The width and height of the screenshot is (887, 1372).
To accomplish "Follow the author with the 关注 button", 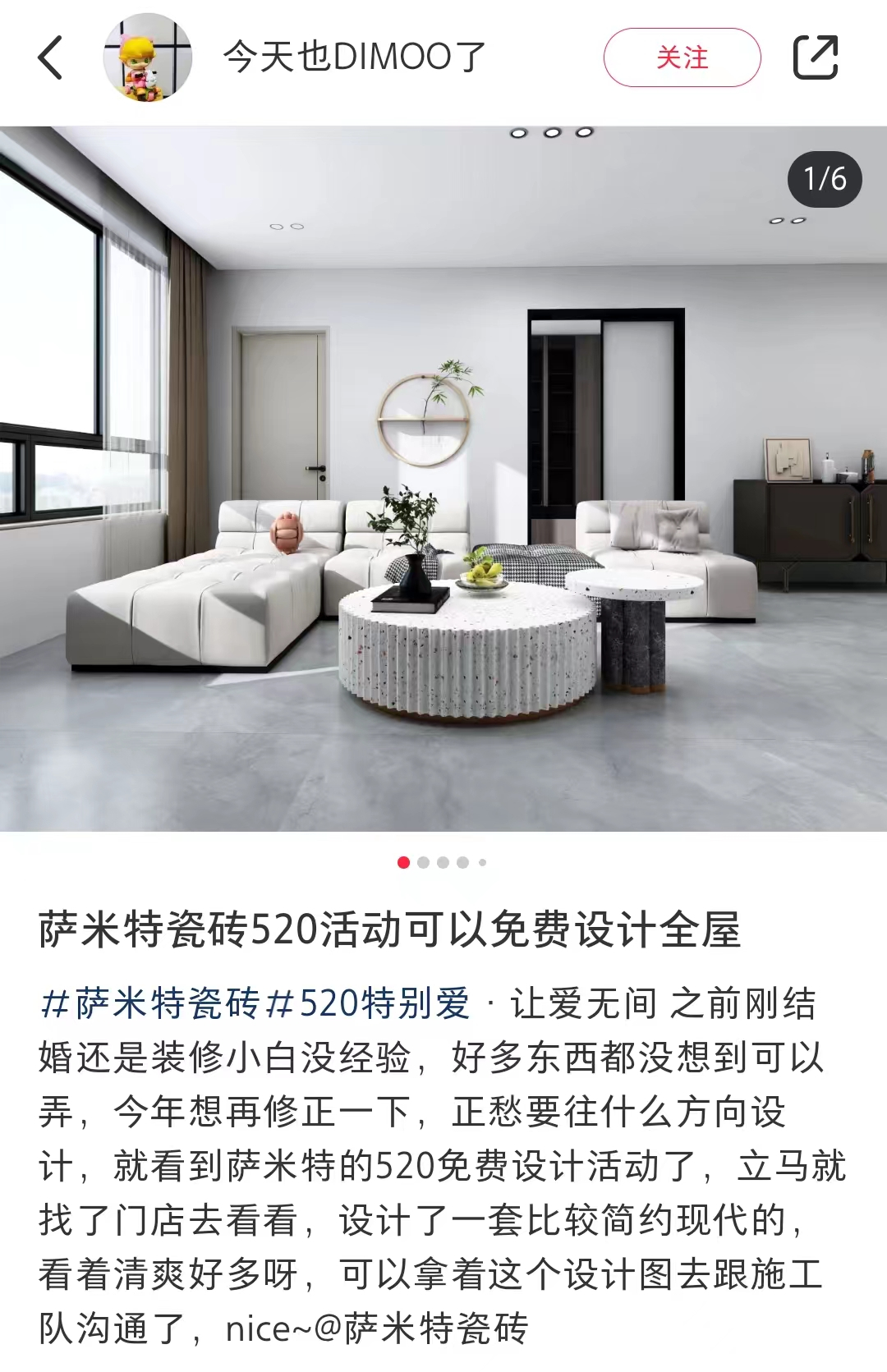I will (x=682, y=57).
